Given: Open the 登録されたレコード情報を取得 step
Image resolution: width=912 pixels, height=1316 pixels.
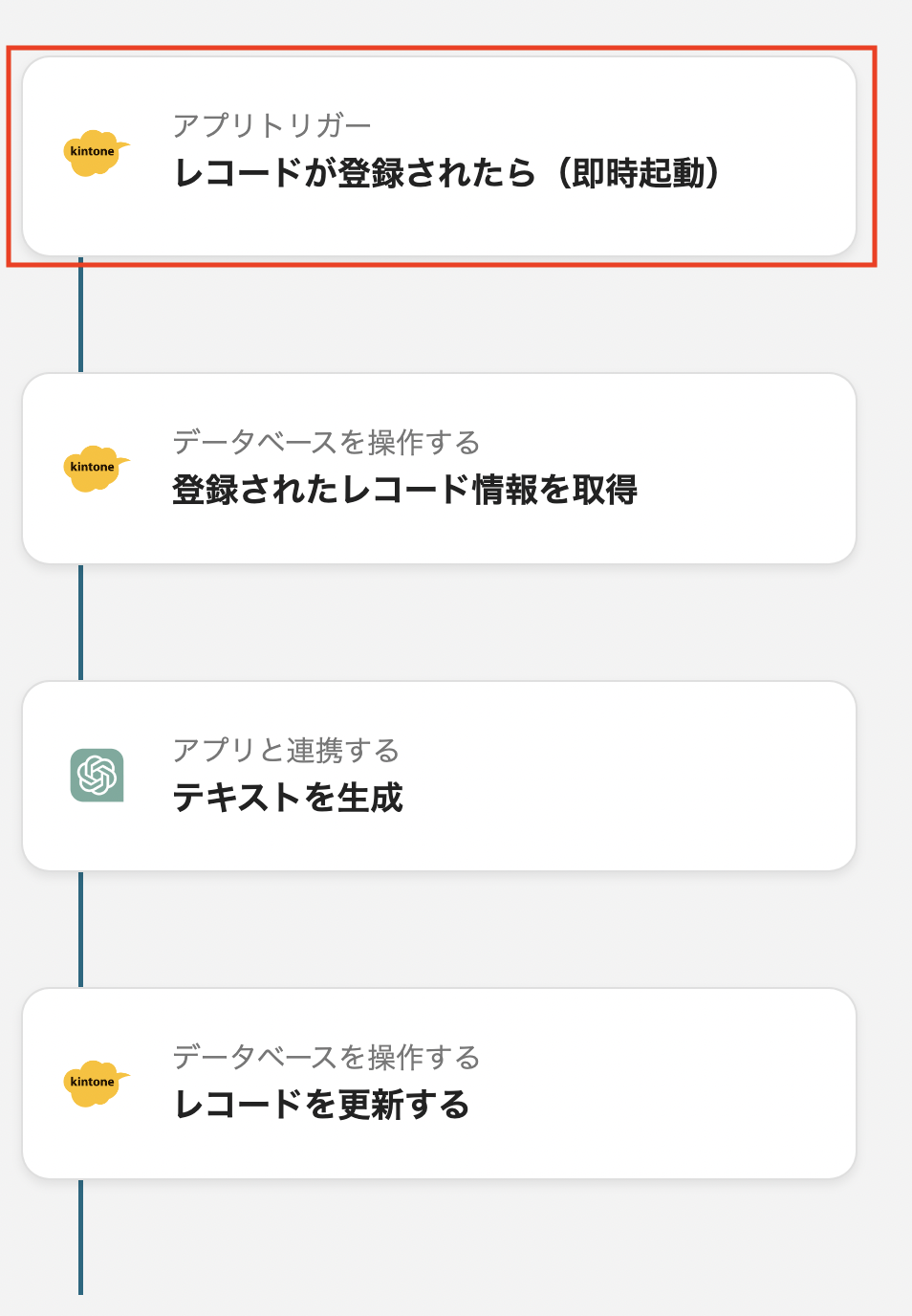Looking at the screenshot, I should pyautogui.click(x=445, y=469).
